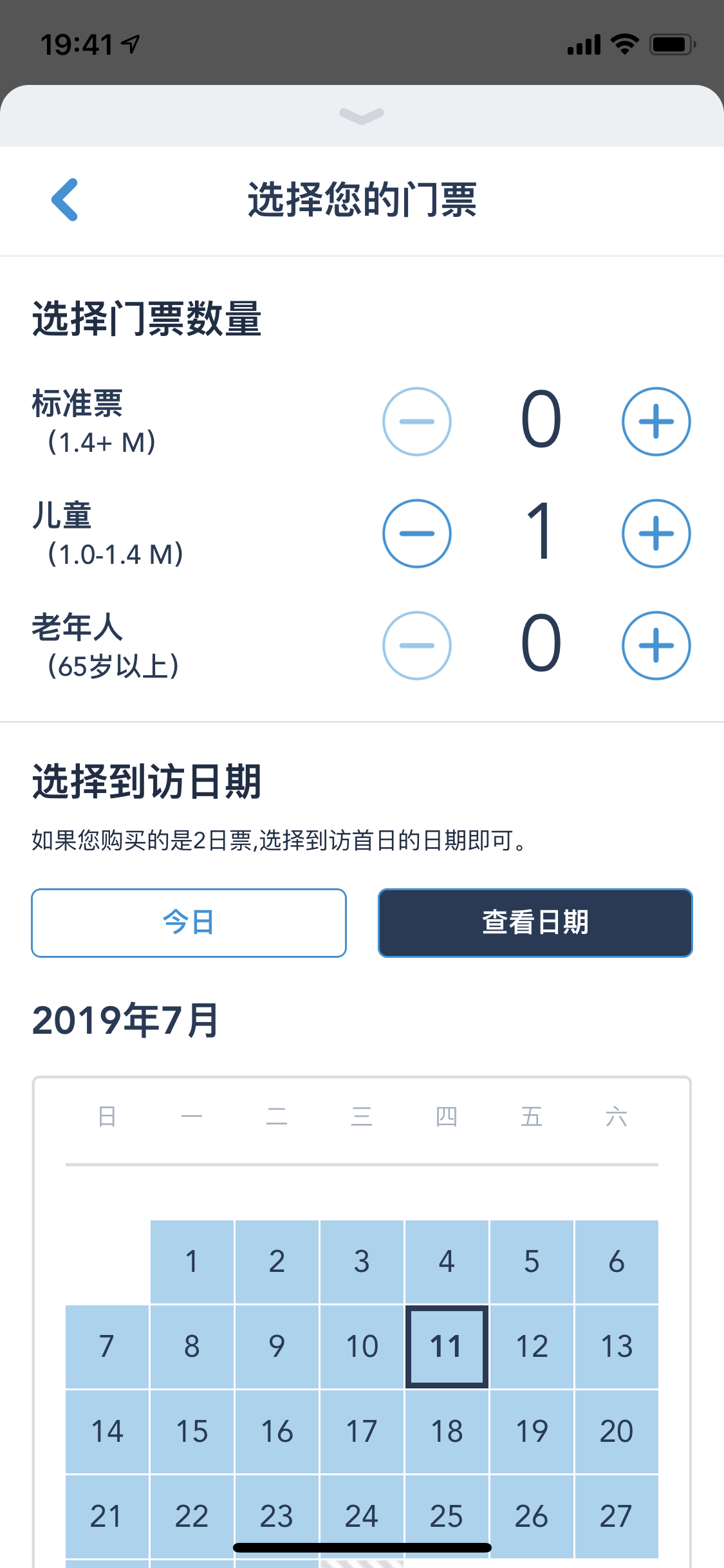Choose July 6 as visit date
This screenshot has height=1568, width=724.
tap(617, 1261)
